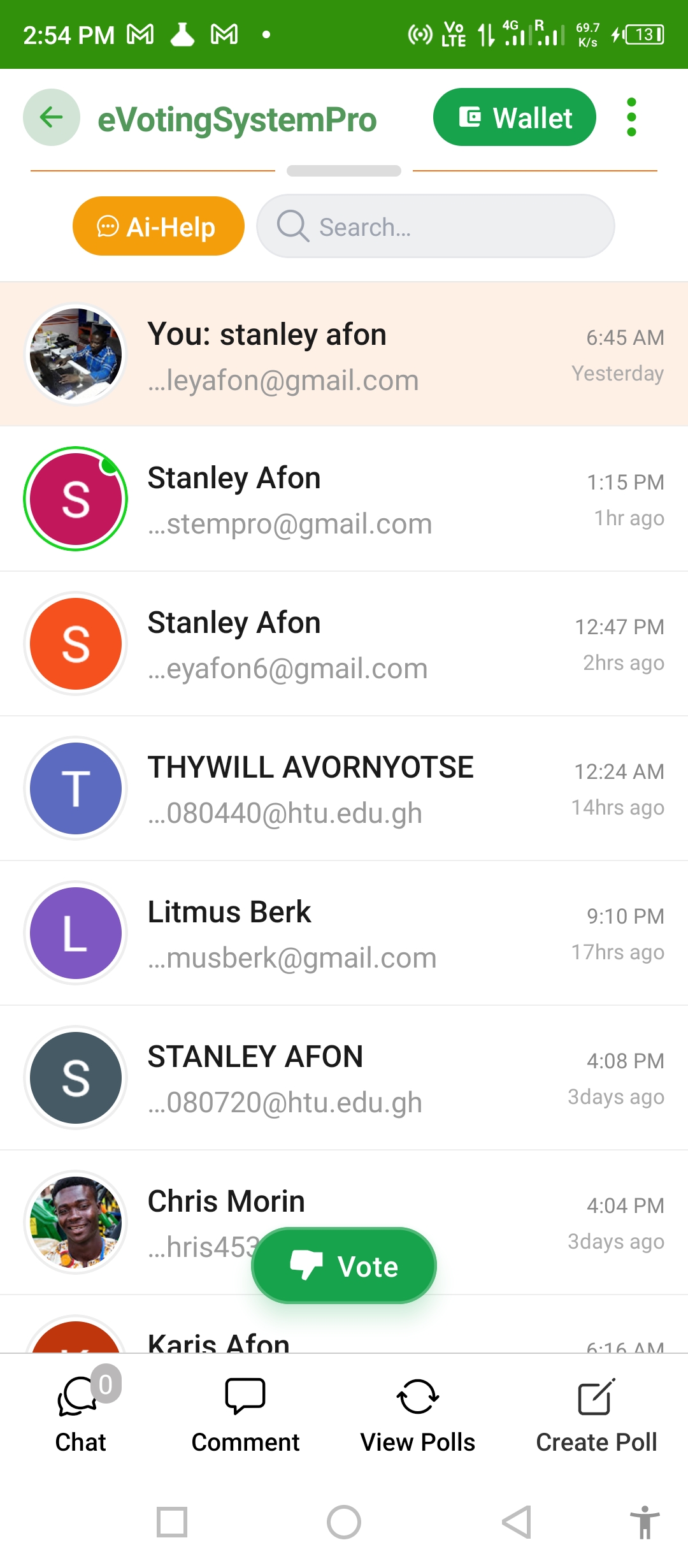
Task: Open chat with STANLEY AFON htu.edu.gh
Action: [344, 1078]
